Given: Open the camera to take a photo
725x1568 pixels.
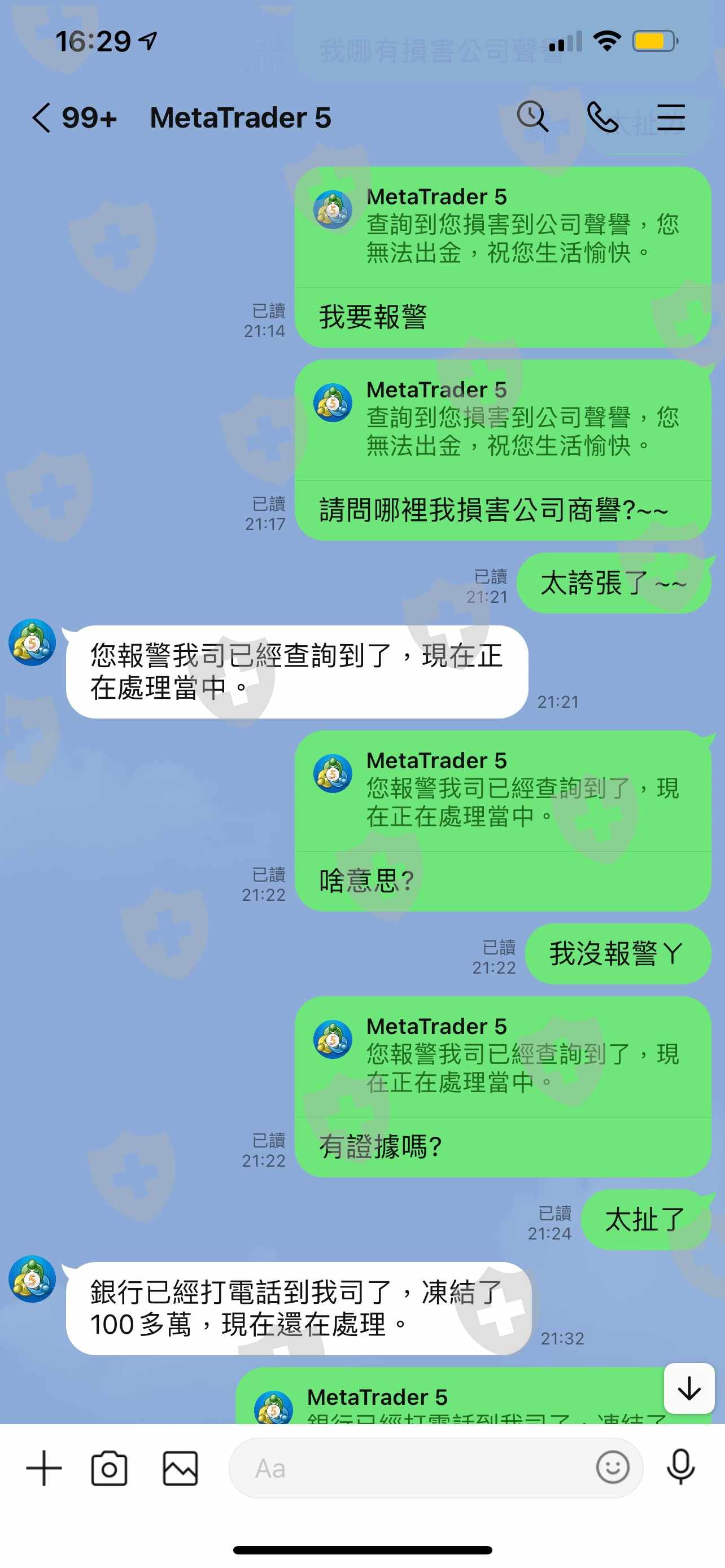Looking at the screenshot, I should tap(110, 1468).
